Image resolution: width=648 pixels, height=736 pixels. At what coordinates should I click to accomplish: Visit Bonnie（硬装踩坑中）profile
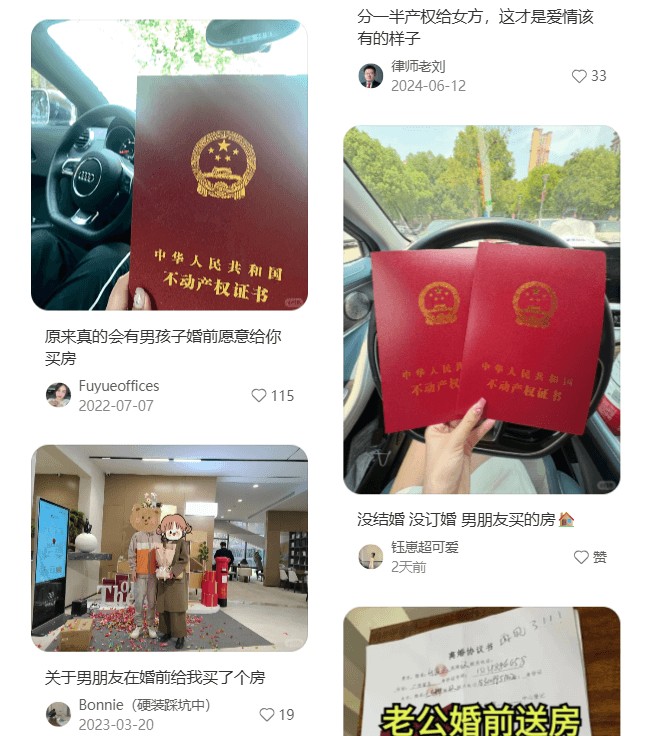[x=58, y=714]
